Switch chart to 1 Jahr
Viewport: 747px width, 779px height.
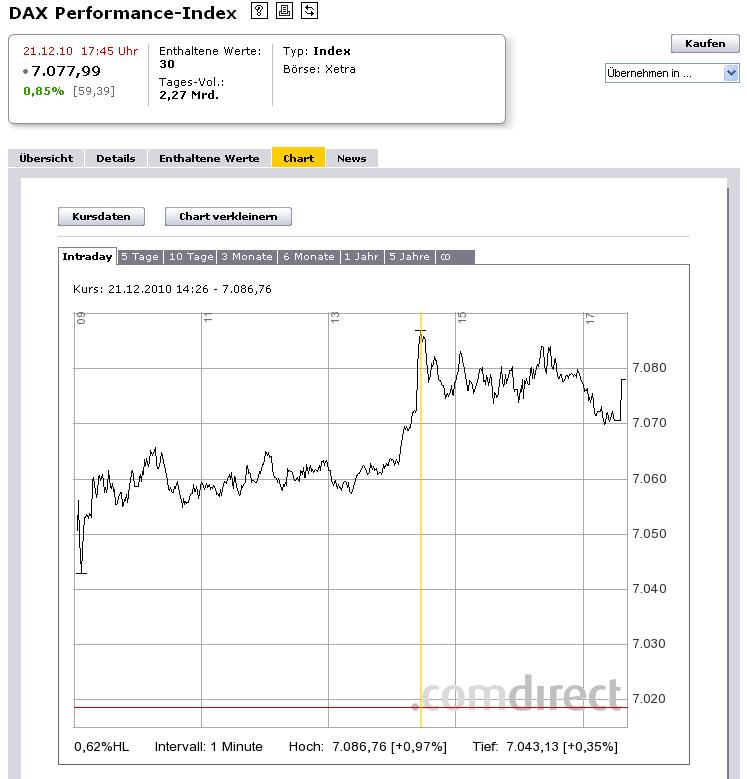(361, 257)
